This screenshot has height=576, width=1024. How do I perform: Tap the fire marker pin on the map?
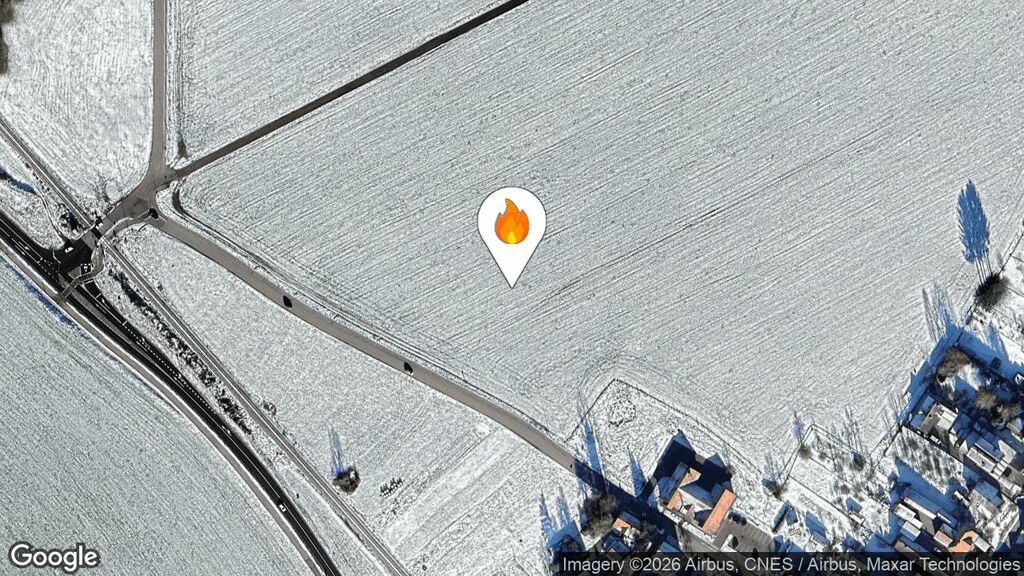pyautogui.click(x=511, y=226)
